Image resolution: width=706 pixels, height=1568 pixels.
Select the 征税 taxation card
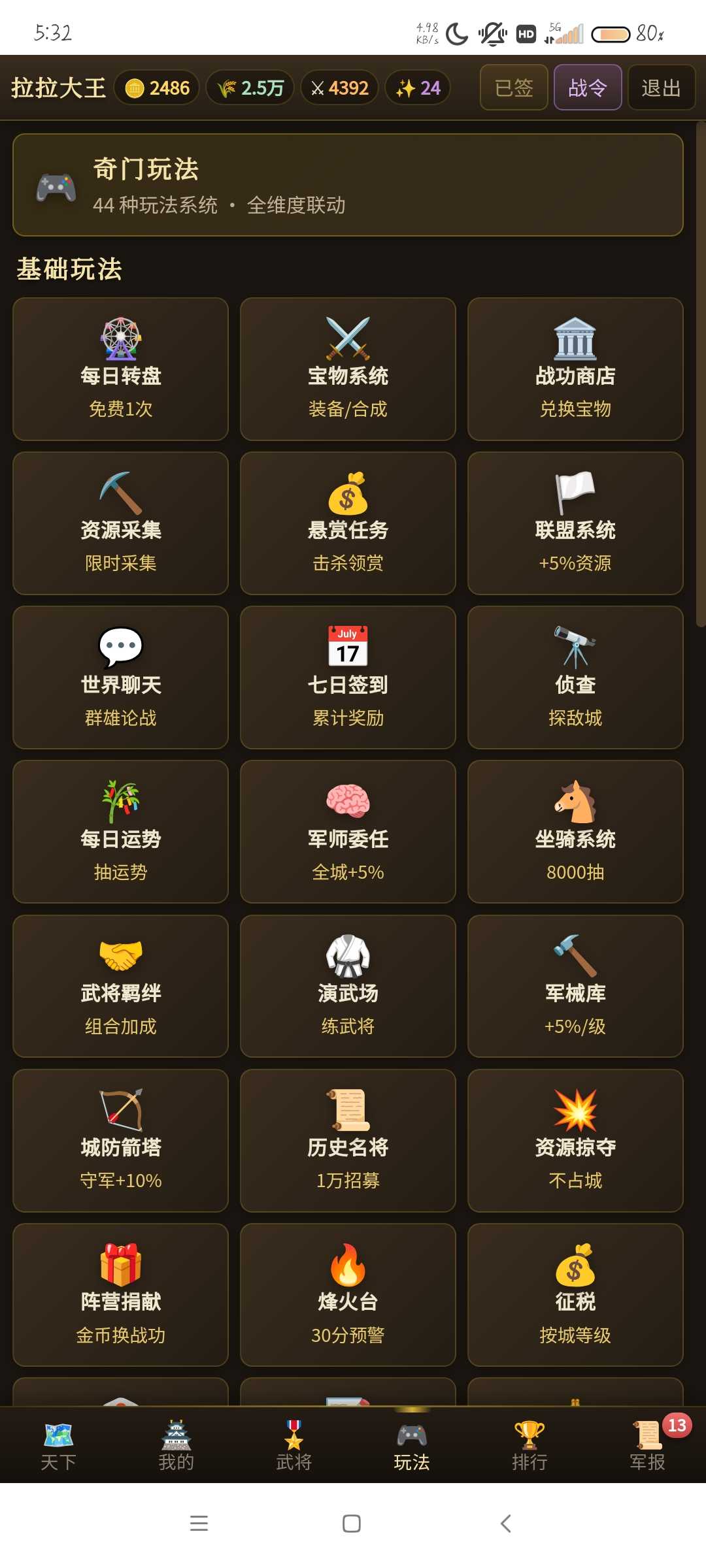tap(575, 1294)
